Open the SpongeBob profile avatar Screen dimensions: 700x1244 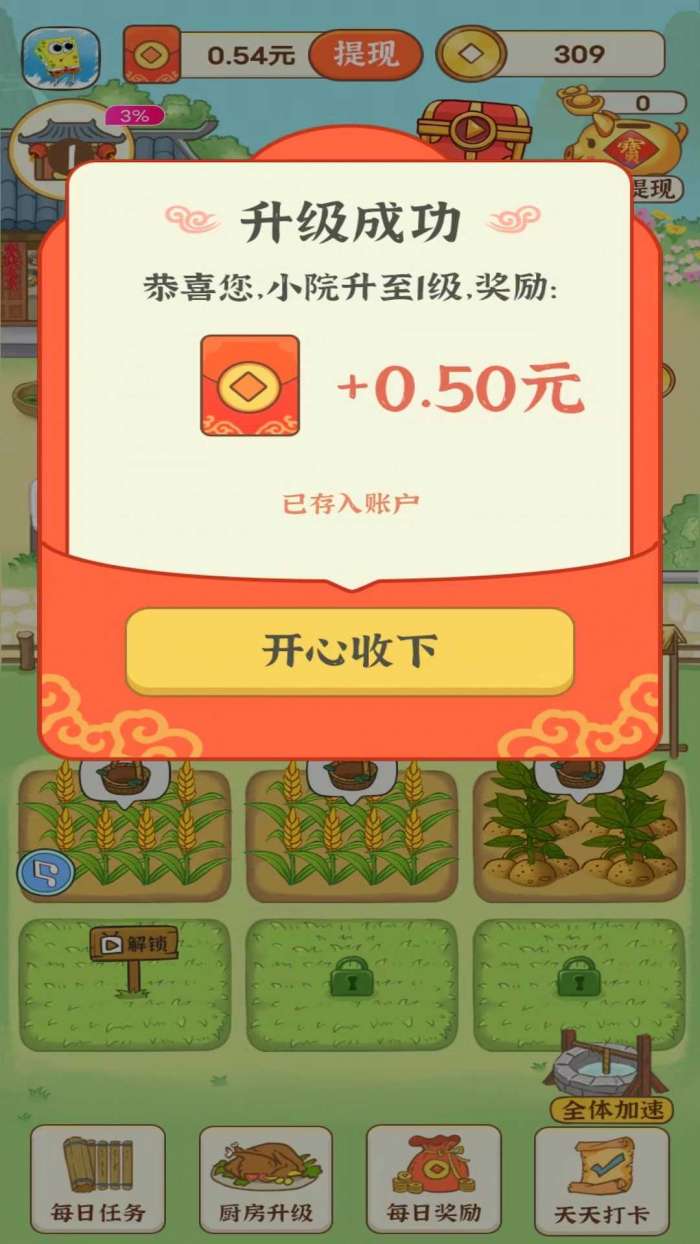(61, 56)
